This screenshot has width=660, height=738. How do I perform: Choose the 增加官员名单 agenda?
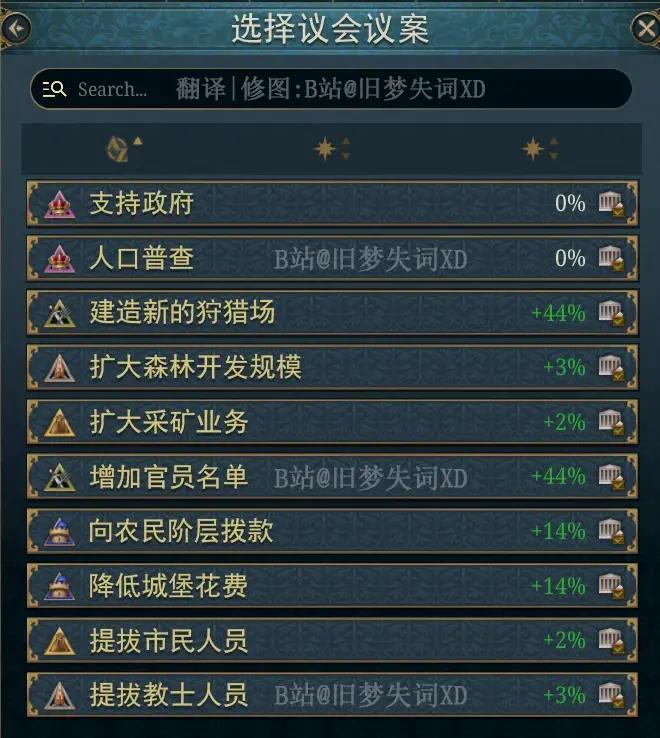tap(330, 477)
